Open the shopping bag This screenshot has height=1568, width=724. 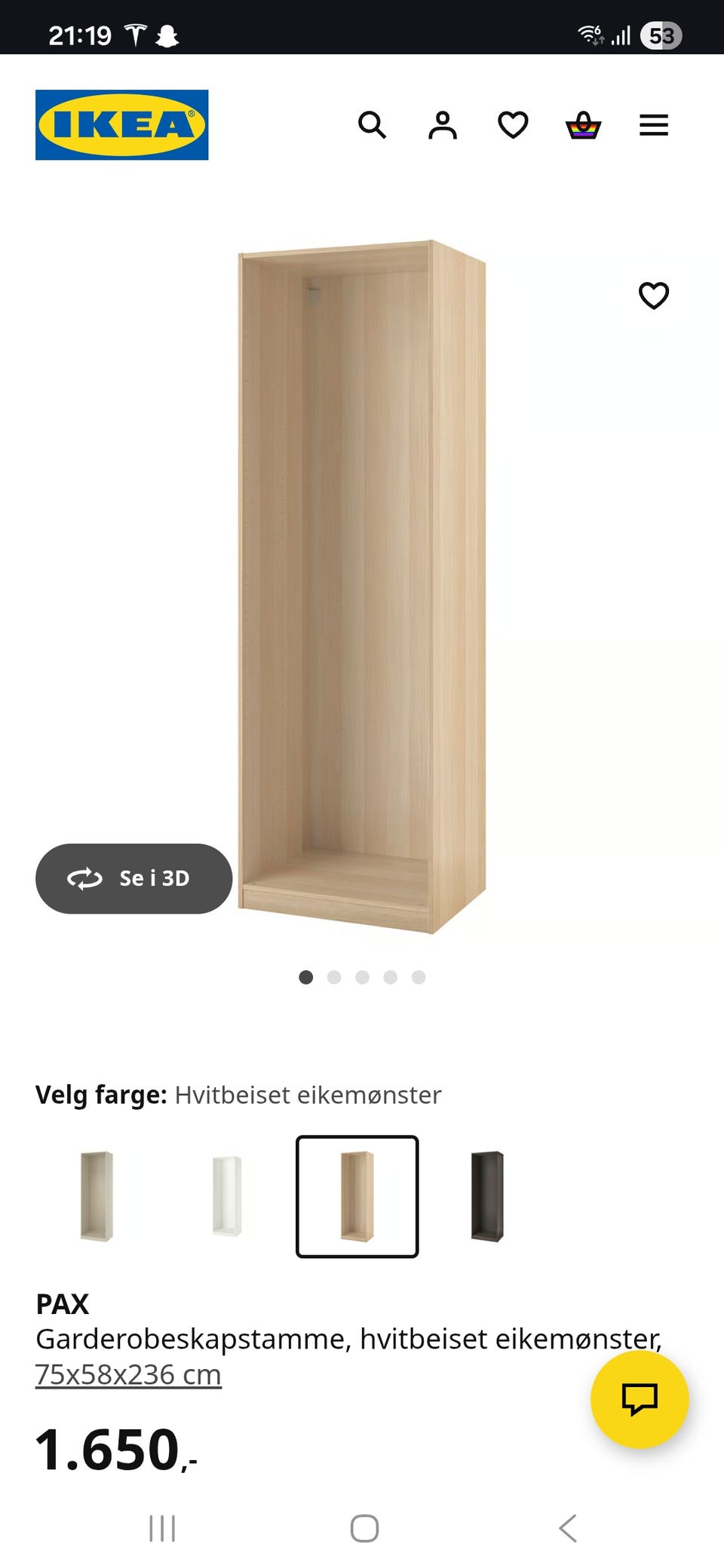coord(582,125)
